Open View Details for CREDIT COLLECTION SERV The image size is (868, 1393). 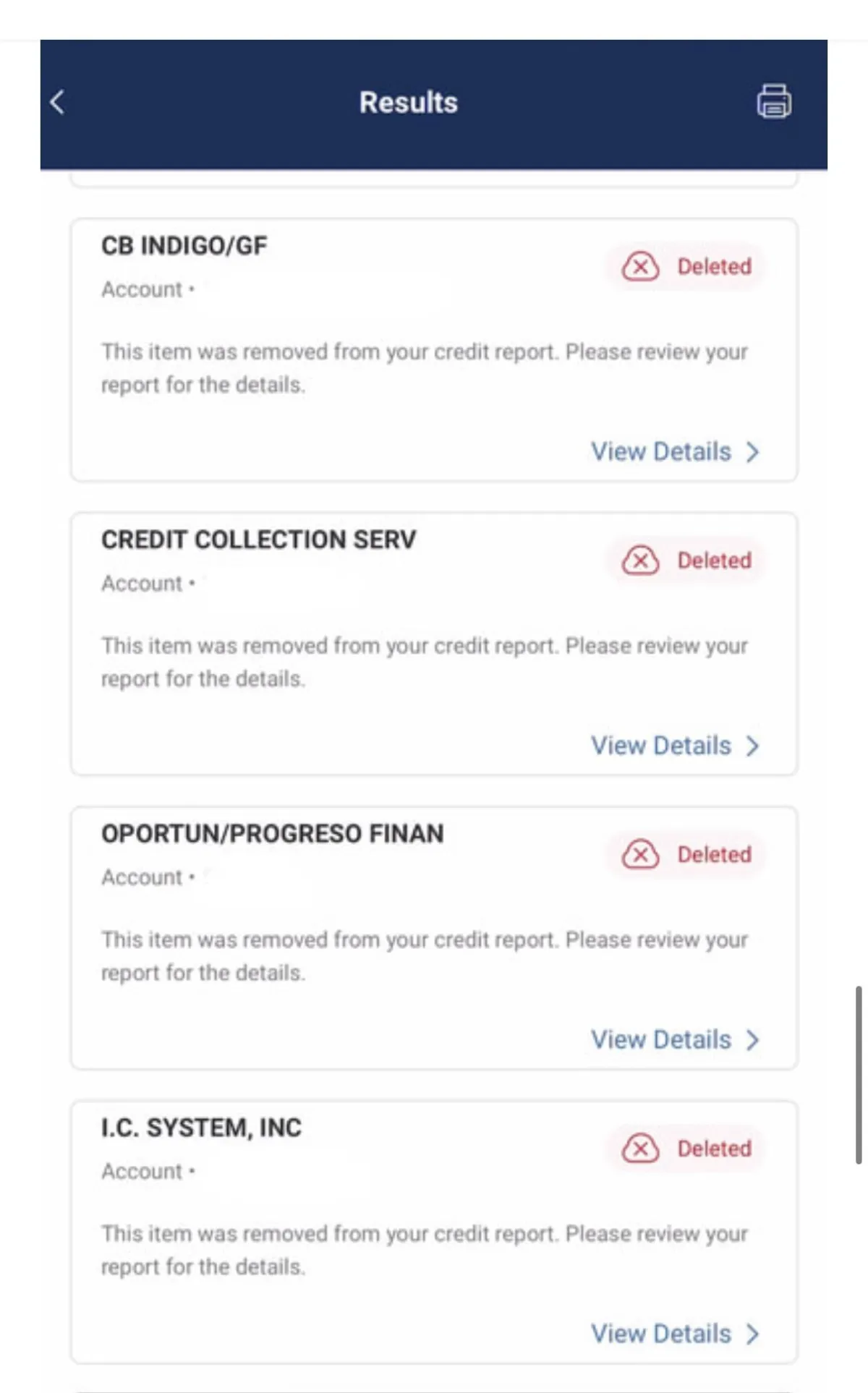(674, 746)
